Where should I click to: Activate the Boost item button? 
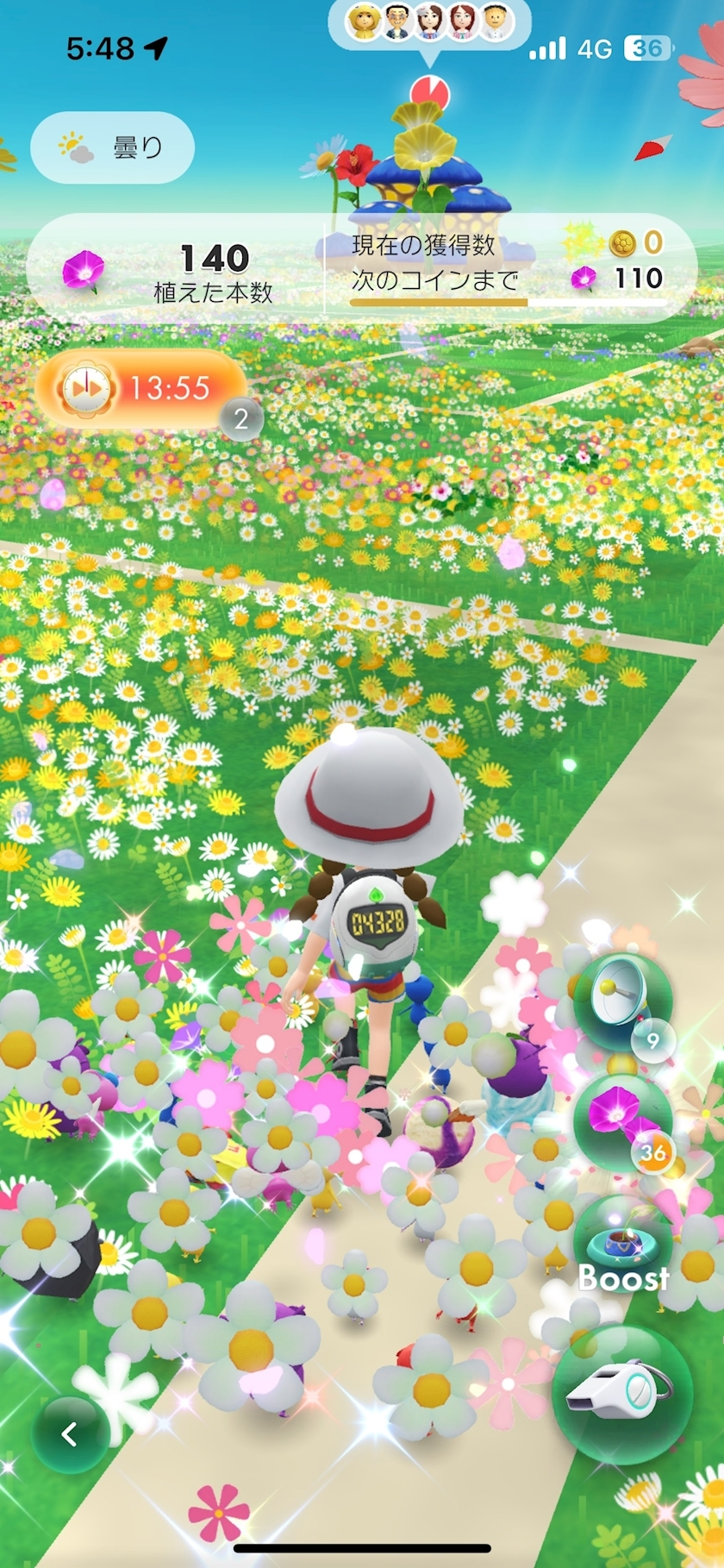(622, 1250)
